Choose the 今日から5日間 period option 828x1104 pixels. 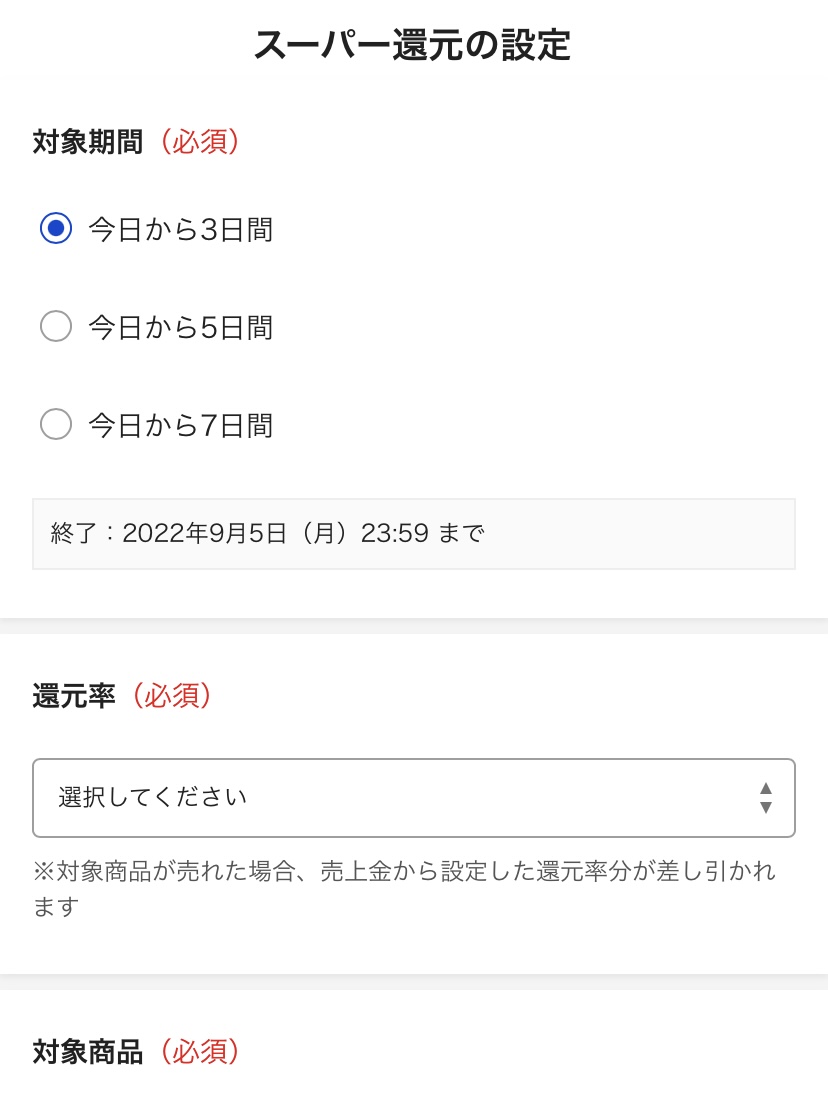click(x=56, y=326)
